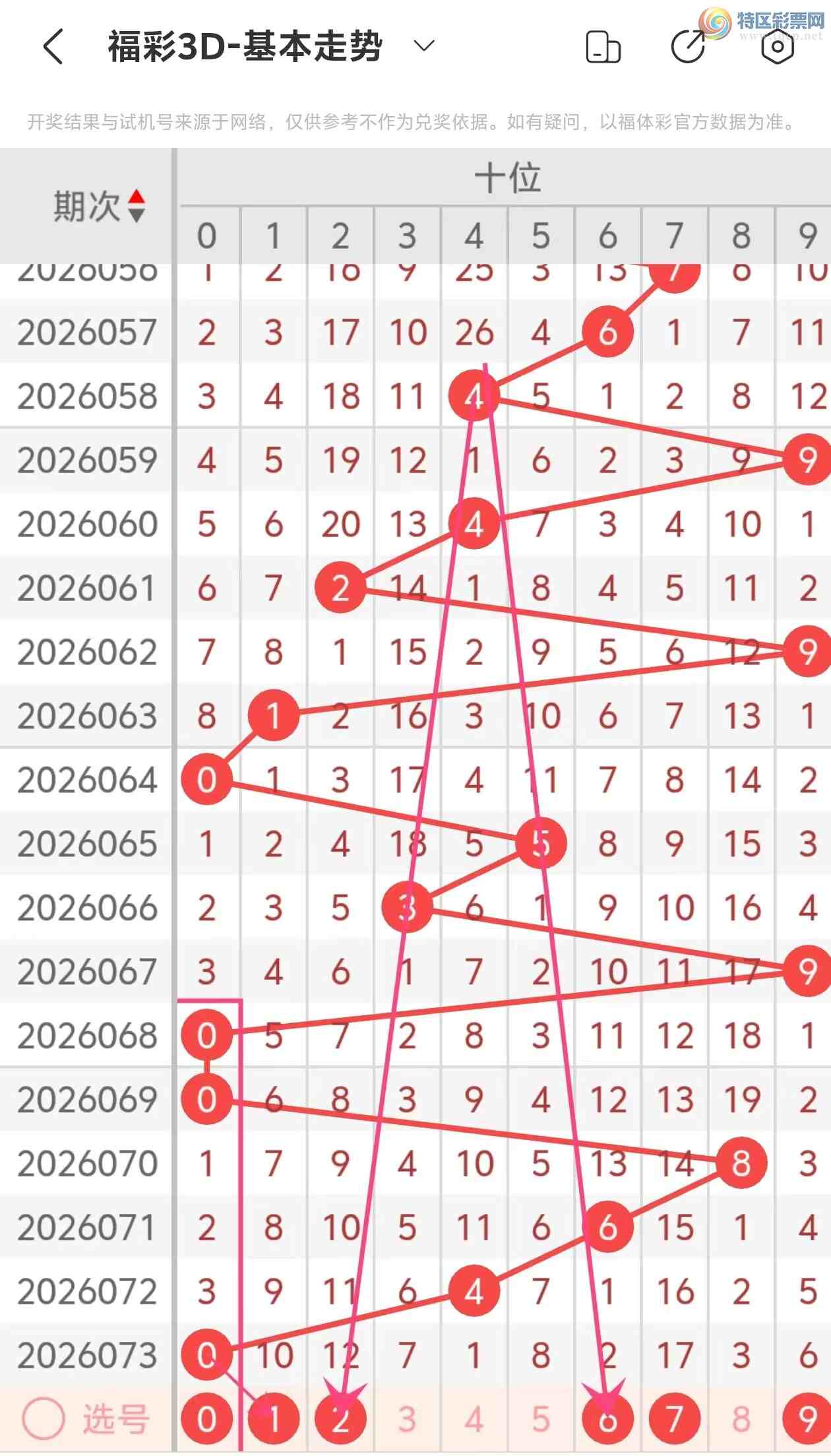Deselect number 0 in the 选号 row
This screenshot has height=1456, width=831.
tap(206, 1419)
